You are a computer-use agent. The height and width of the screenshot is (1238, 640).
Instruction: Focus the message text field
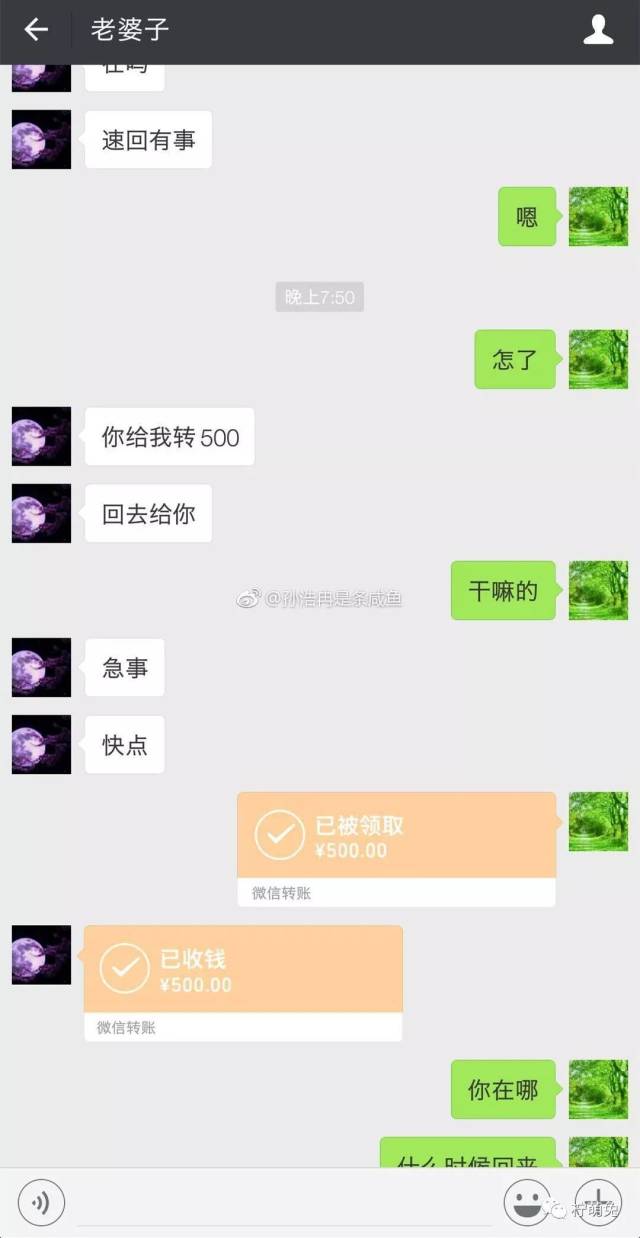pyautogui.click(x=285, y=1202)
